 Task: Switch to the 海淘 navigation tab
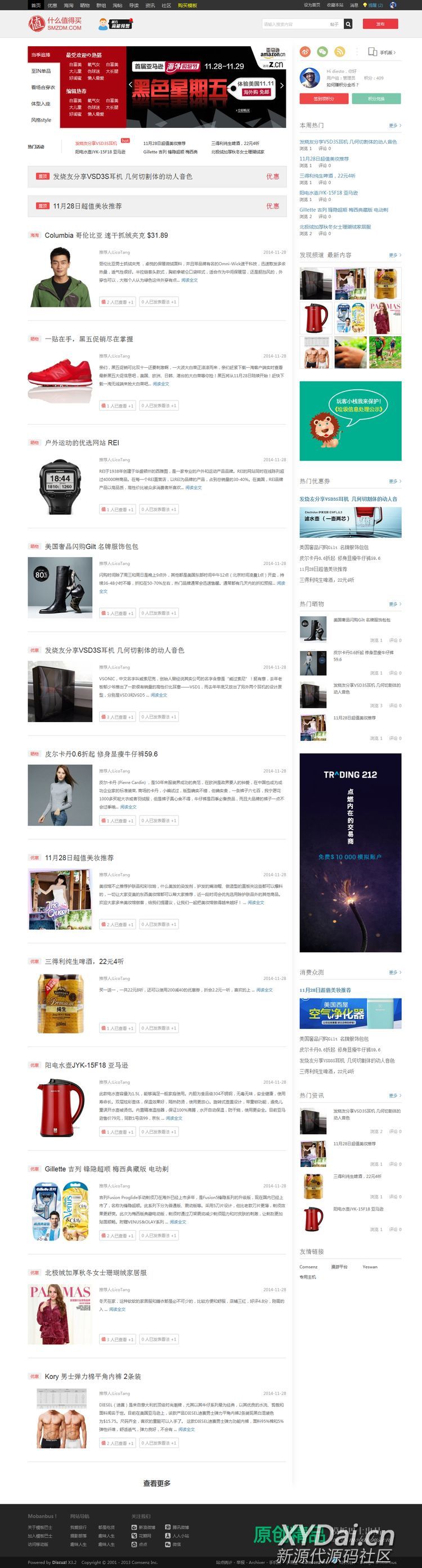(69, 5)
